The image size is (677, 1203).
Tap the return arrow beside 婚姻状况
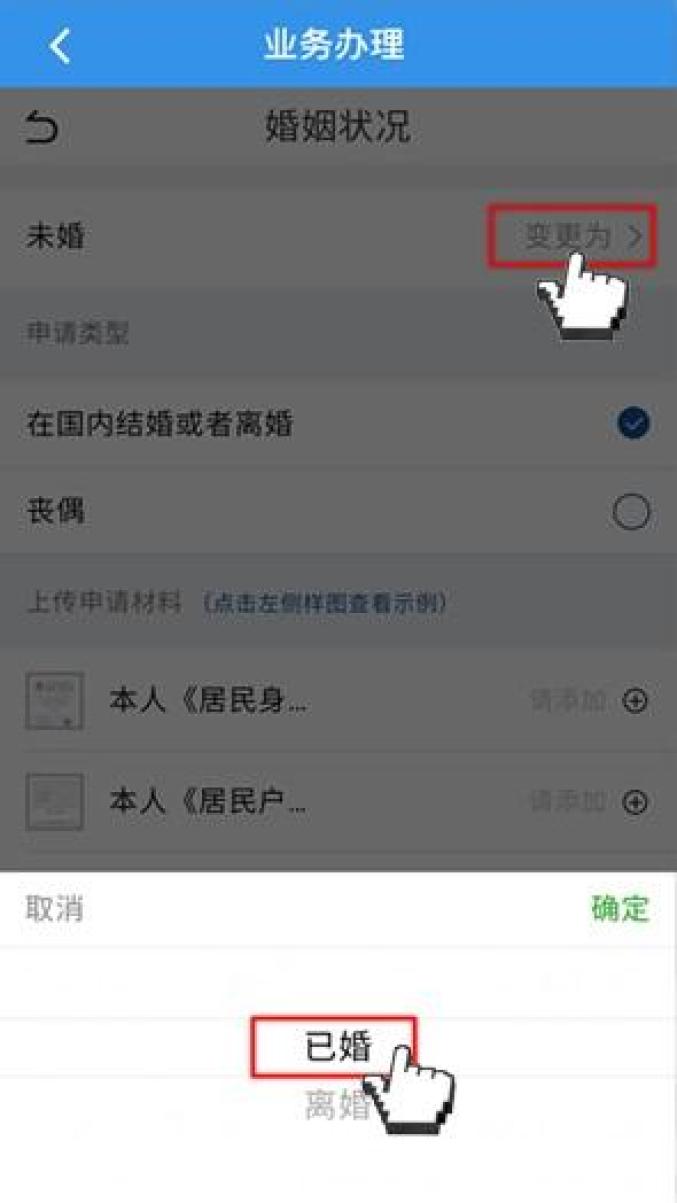click(x=42, y=129)
